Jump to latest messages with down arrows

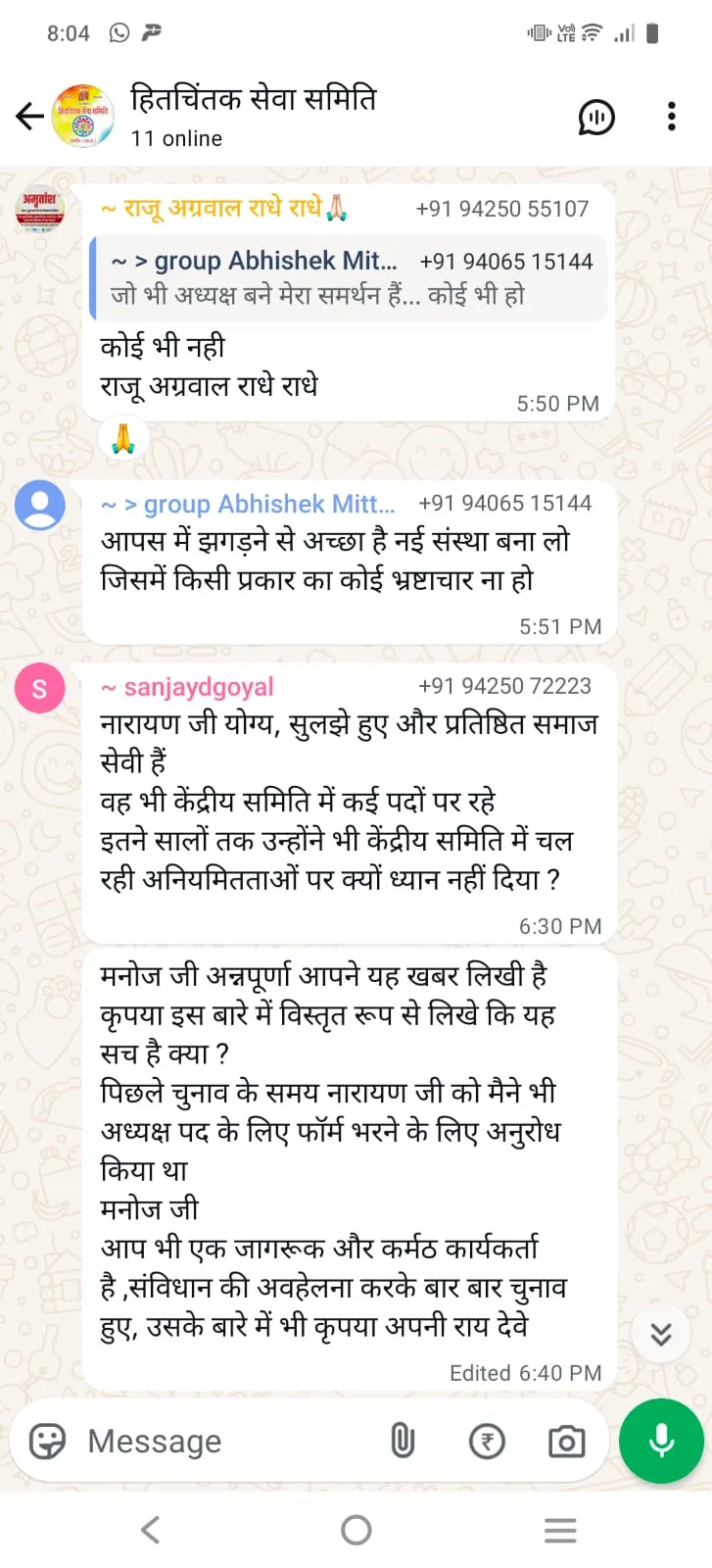pyautogui.click(x=661, y=1334)
